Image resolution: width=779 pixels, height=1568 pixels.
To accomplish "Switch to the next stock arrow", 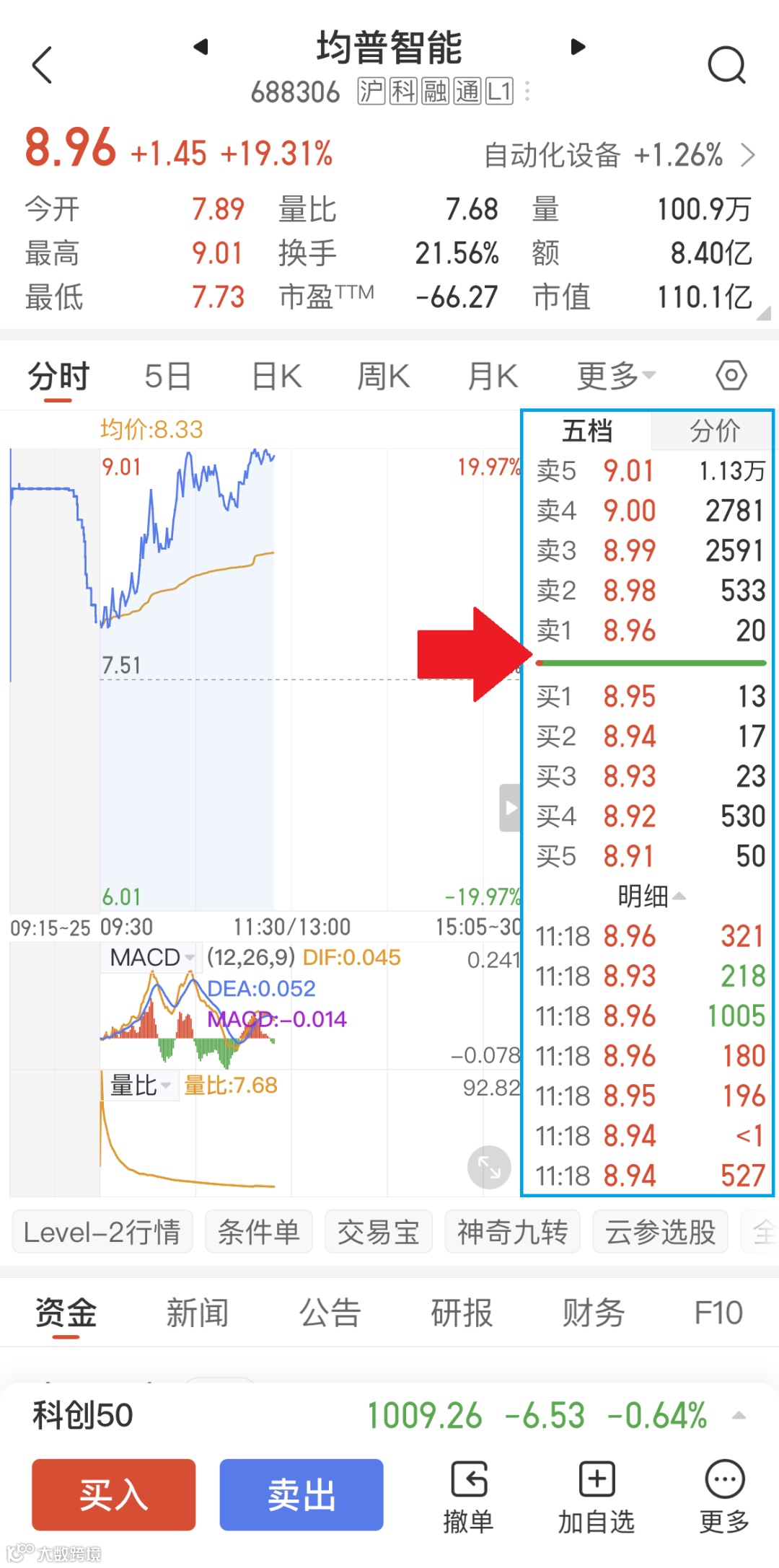I will pyautogui.click(x=578, y=47).
